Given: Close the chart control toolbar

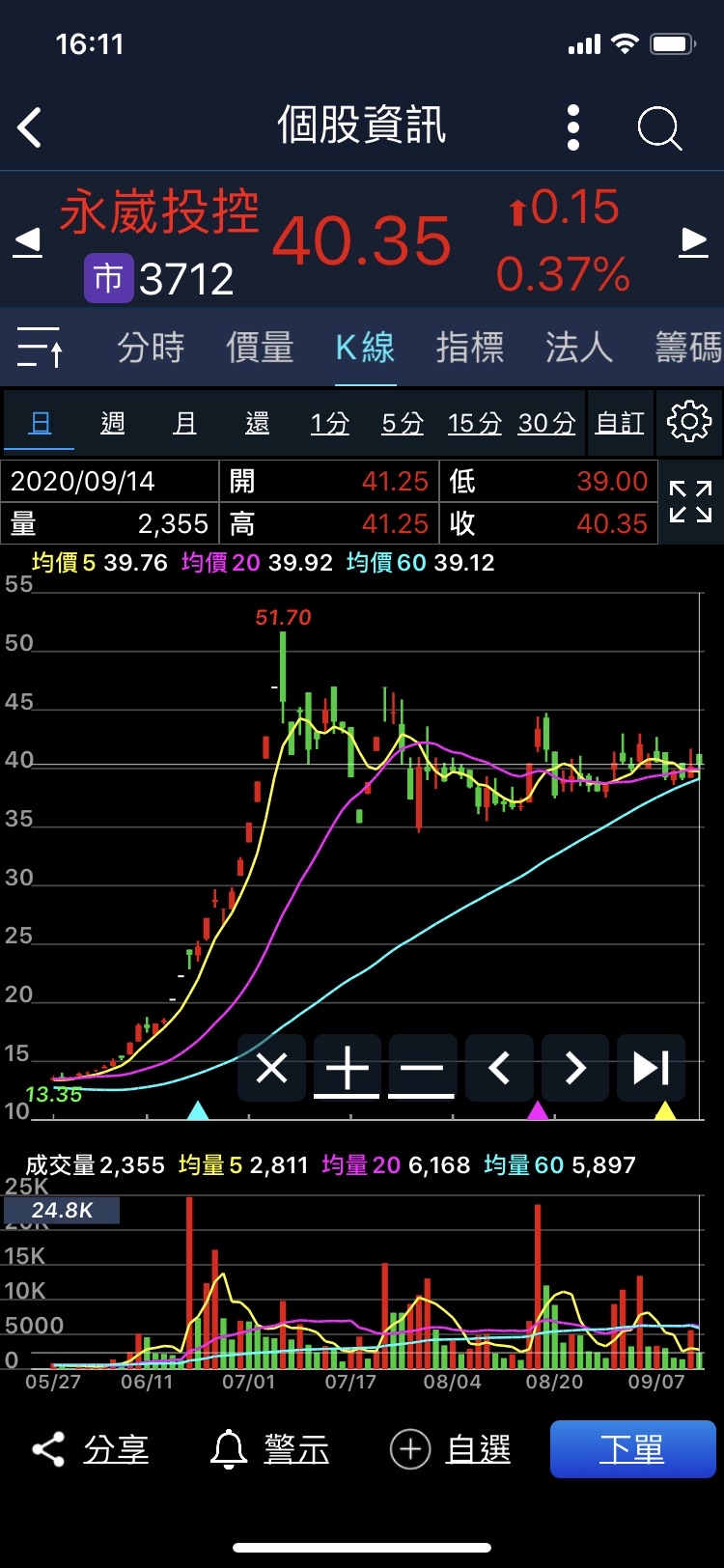Looking at the screenshot, I should (272, 1068).
